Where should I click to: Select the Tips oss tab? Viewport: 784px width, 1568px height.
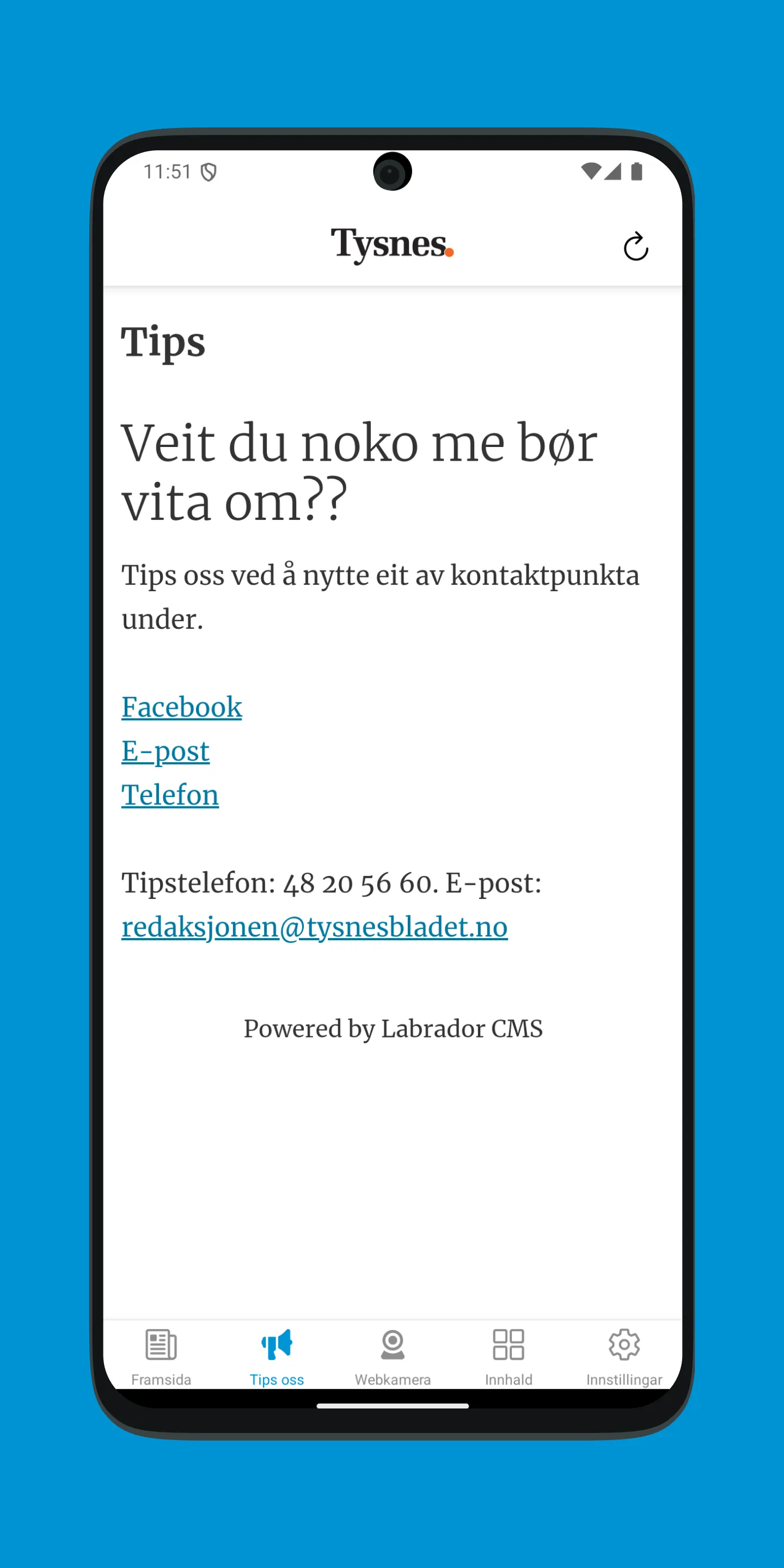[x=277, y=1355]
